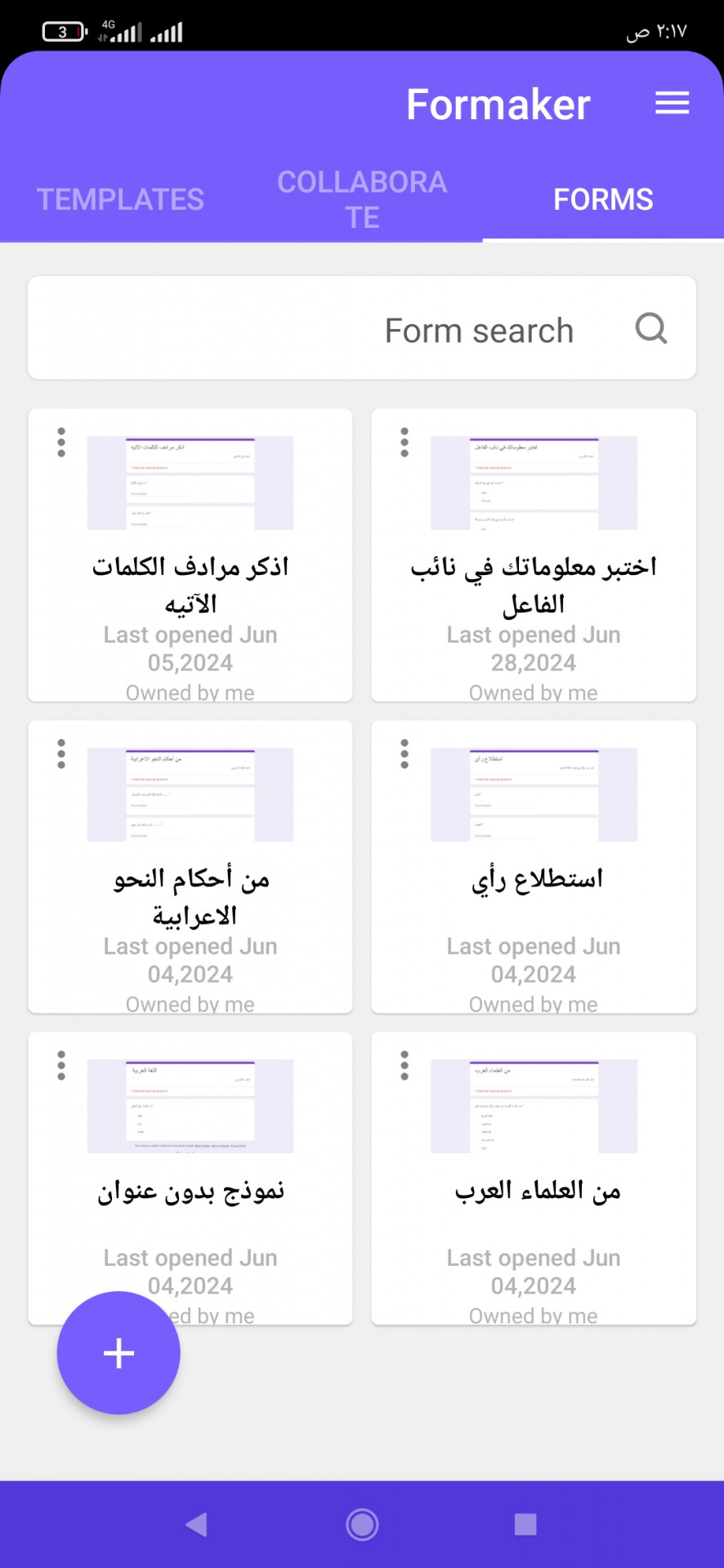The height and width of the screenshot is (1568, 724).
Task: Open the نموذج بدون عنوان form
Action: pyautogui.click(x=190, y=1178)
